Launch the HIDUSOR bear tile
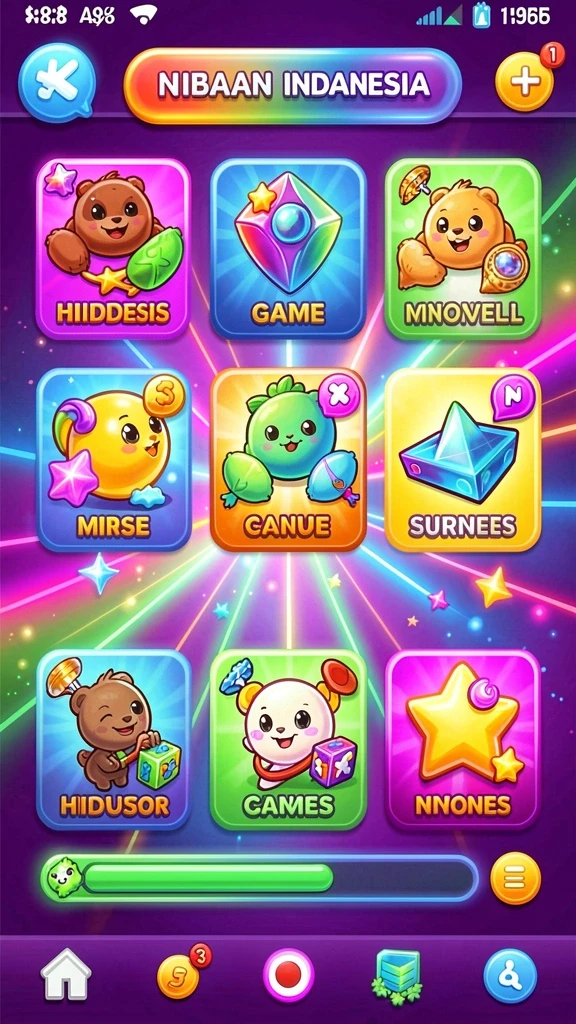The image size is (576, 1024). 113,739
